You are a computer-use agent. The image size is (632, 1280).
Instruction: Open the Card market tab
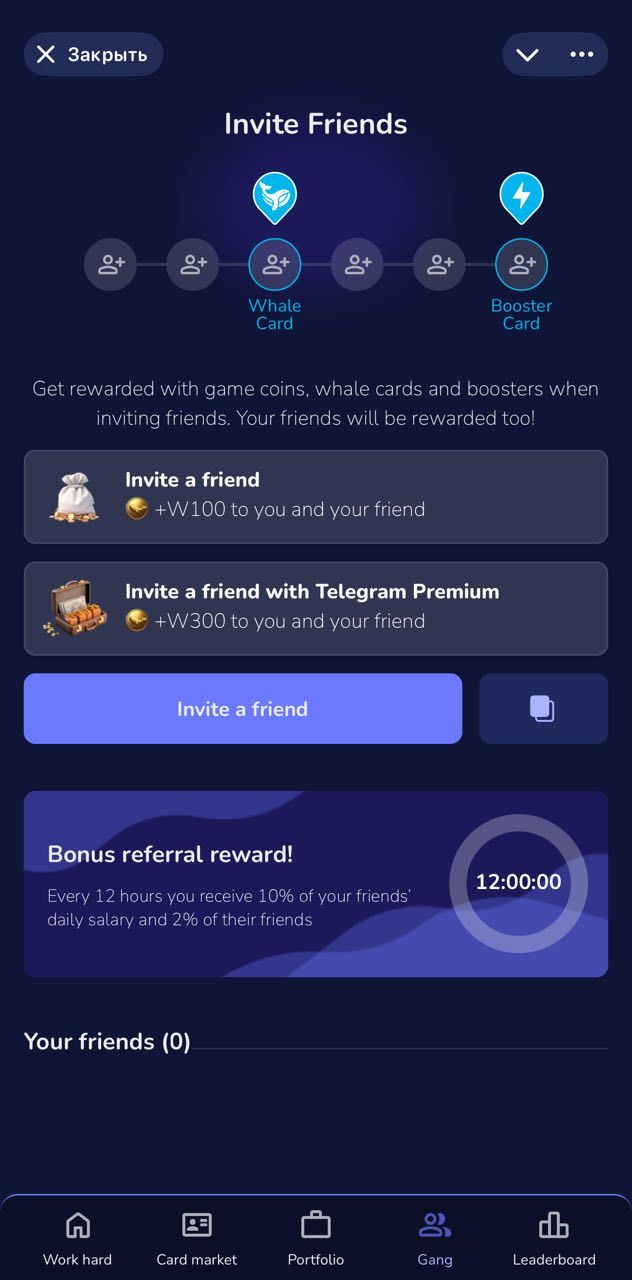(197, 1238)
